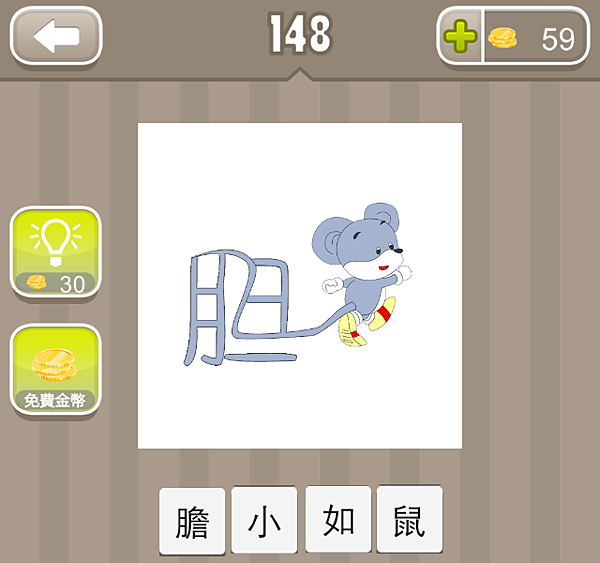600x563 pixels.
Task: Add more coins with the plus button
Action: pos(460,38)
